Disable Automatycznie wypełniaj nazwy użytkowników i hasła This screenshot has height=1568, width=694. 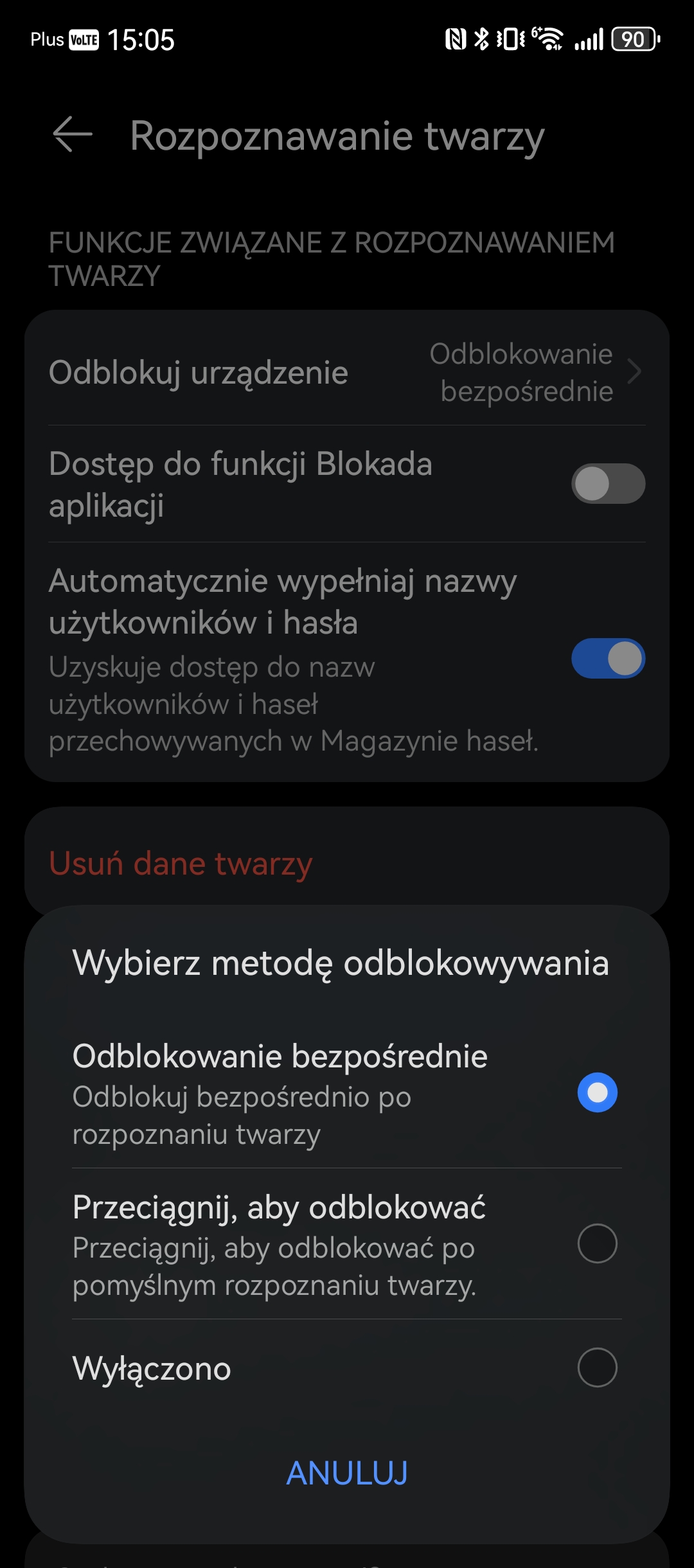608,658
